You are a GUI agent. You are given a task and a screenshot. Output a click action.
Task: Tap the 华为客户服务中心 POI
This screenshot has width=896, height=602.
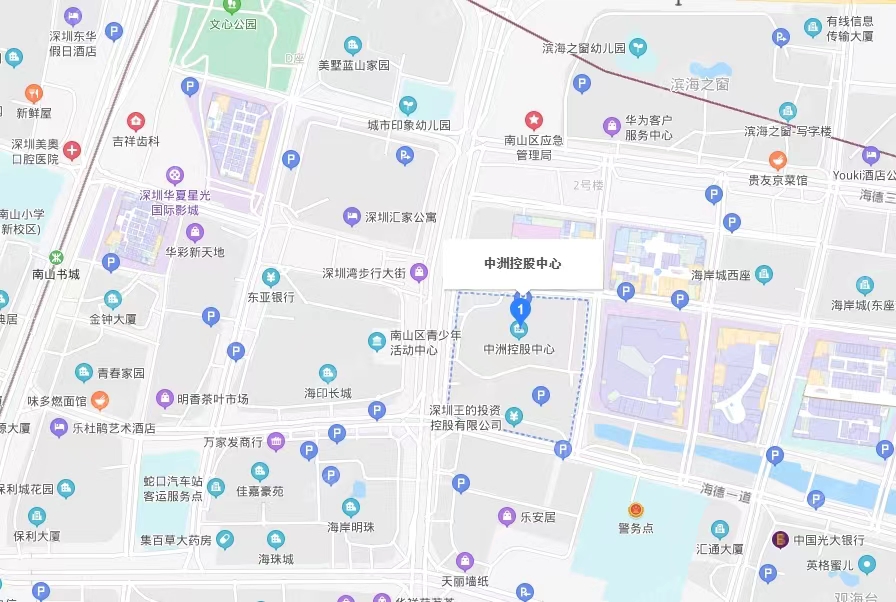coord(611,127)
